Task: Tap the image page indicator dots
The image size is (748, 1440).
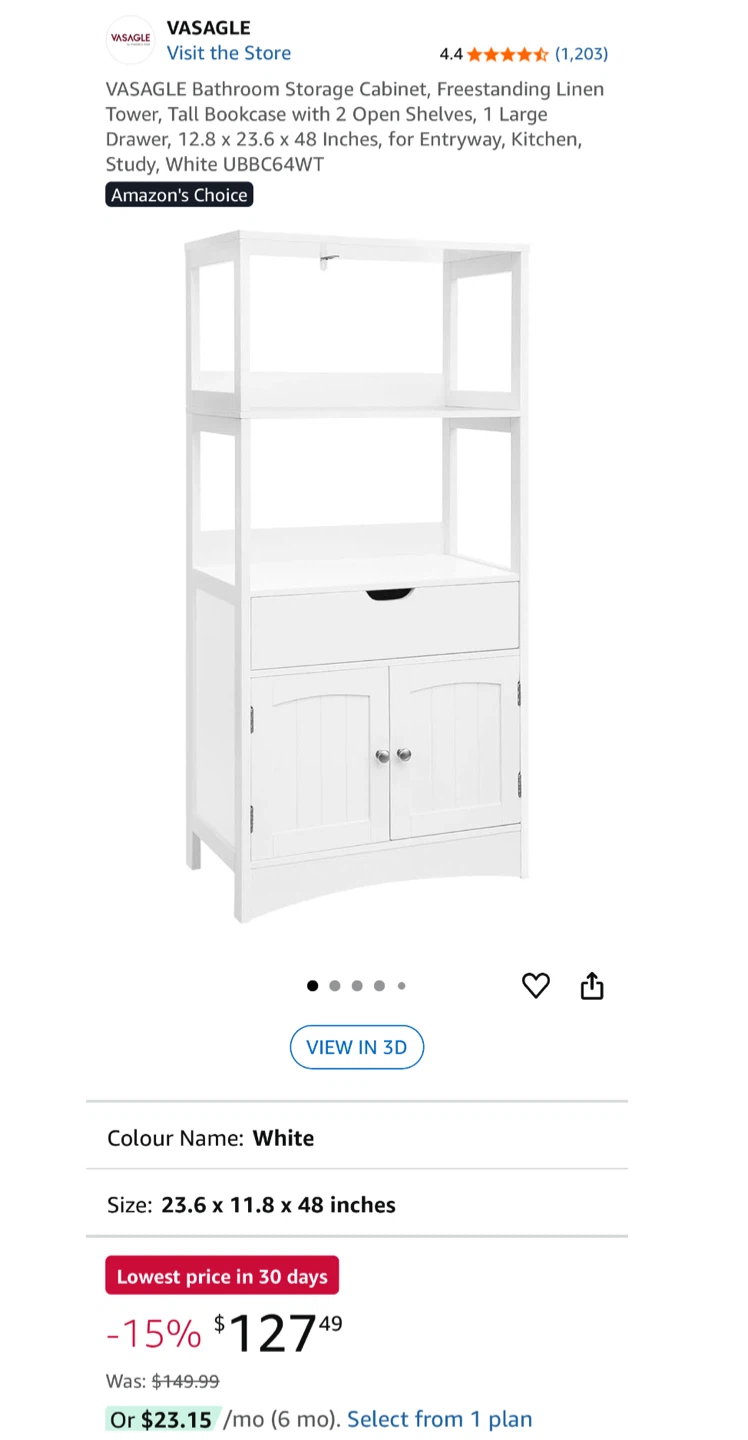Action: 356,986
